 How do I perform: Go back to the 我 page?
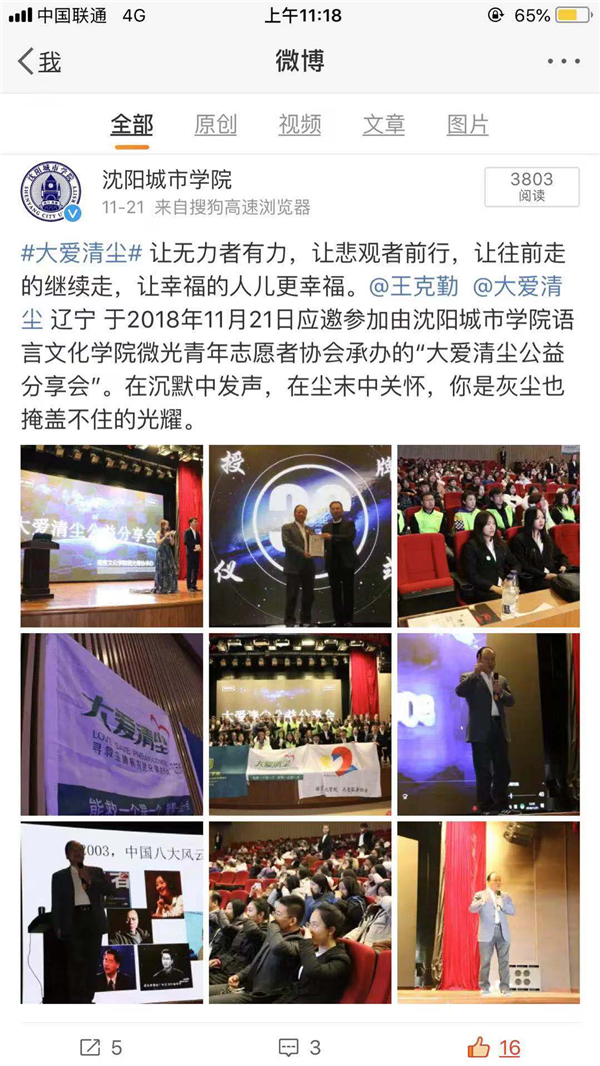tap(40, 61)
